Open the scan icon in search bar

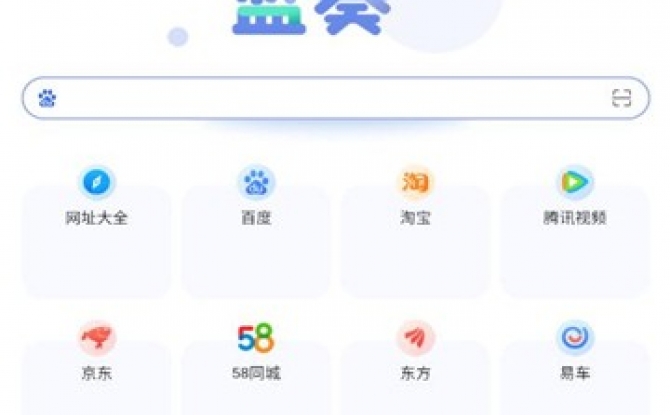pyautogui.click(x=622, y=98)
